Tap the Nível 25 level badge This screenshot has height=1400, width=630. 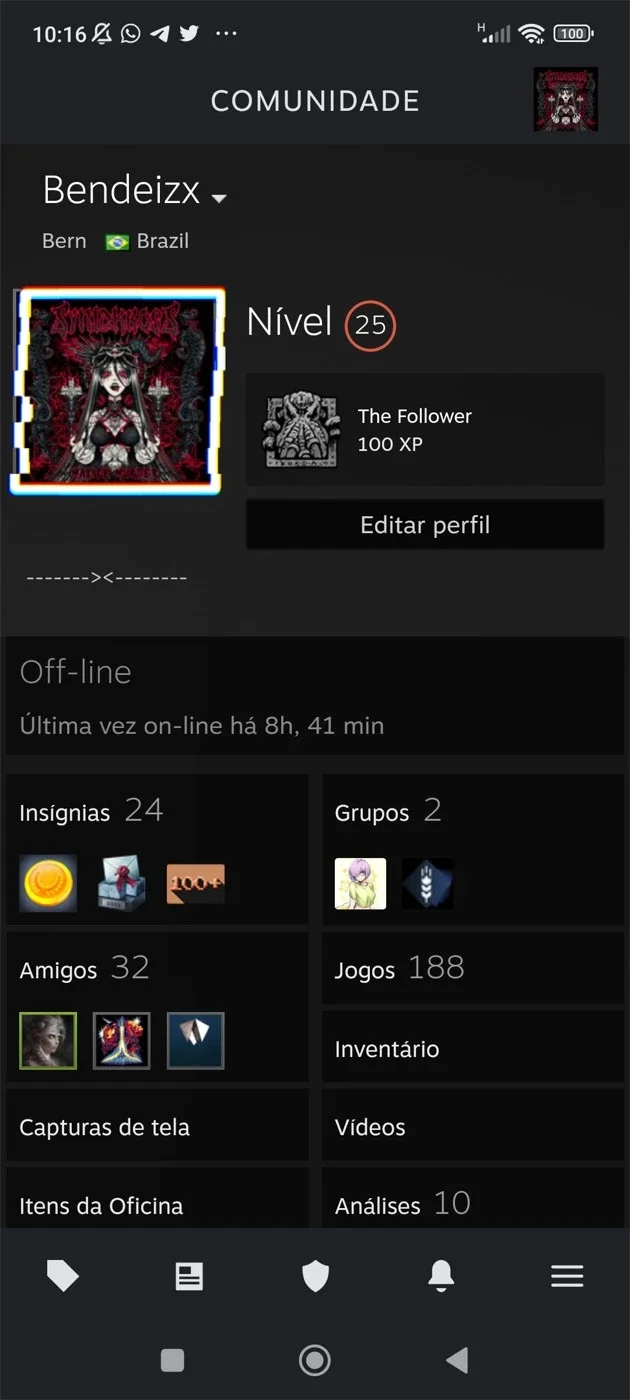tap(370, 324)
